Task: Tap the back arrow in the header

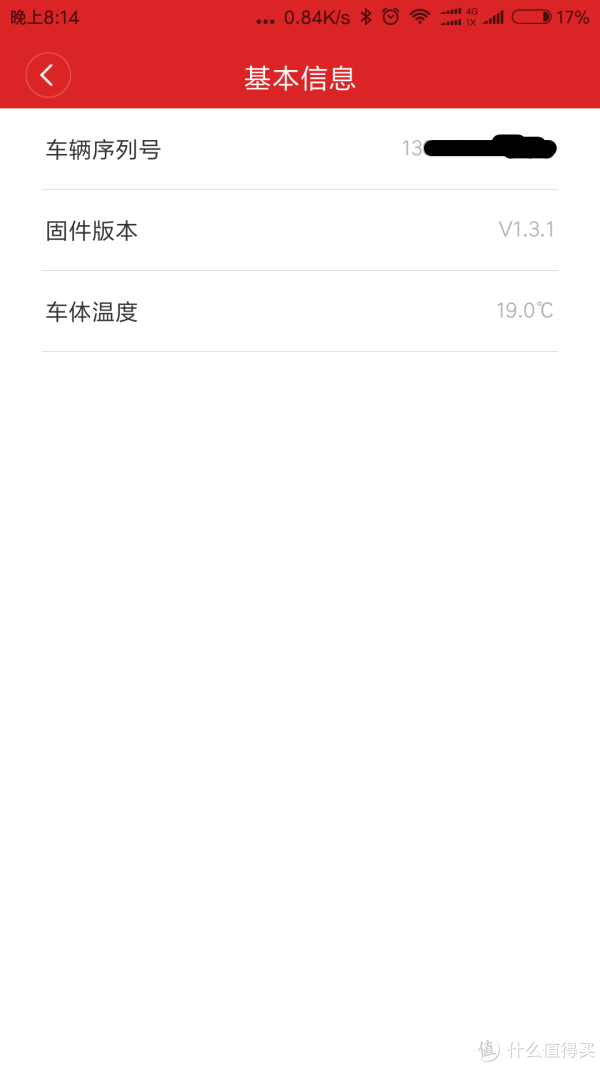Action: [48, 75]
